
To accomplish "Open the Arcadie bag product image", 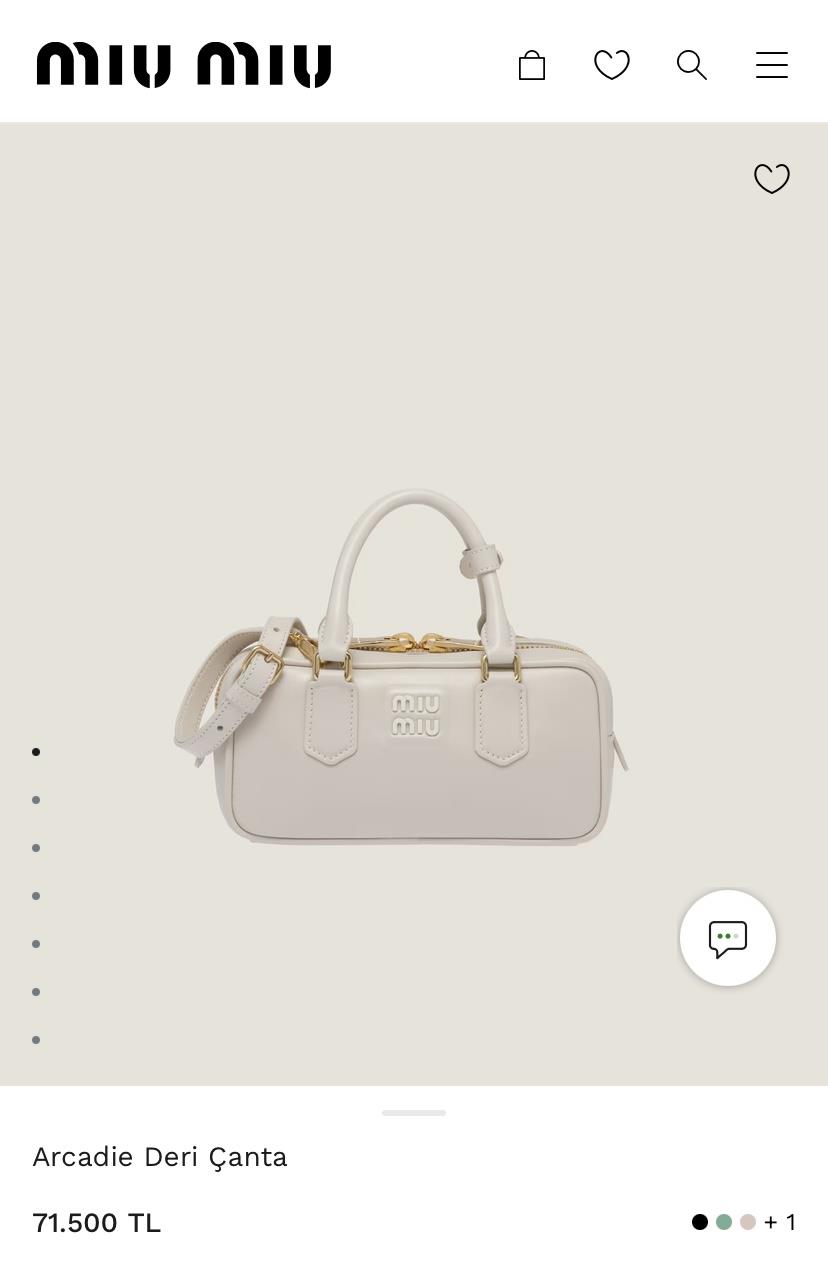I will tap(400, 670).
